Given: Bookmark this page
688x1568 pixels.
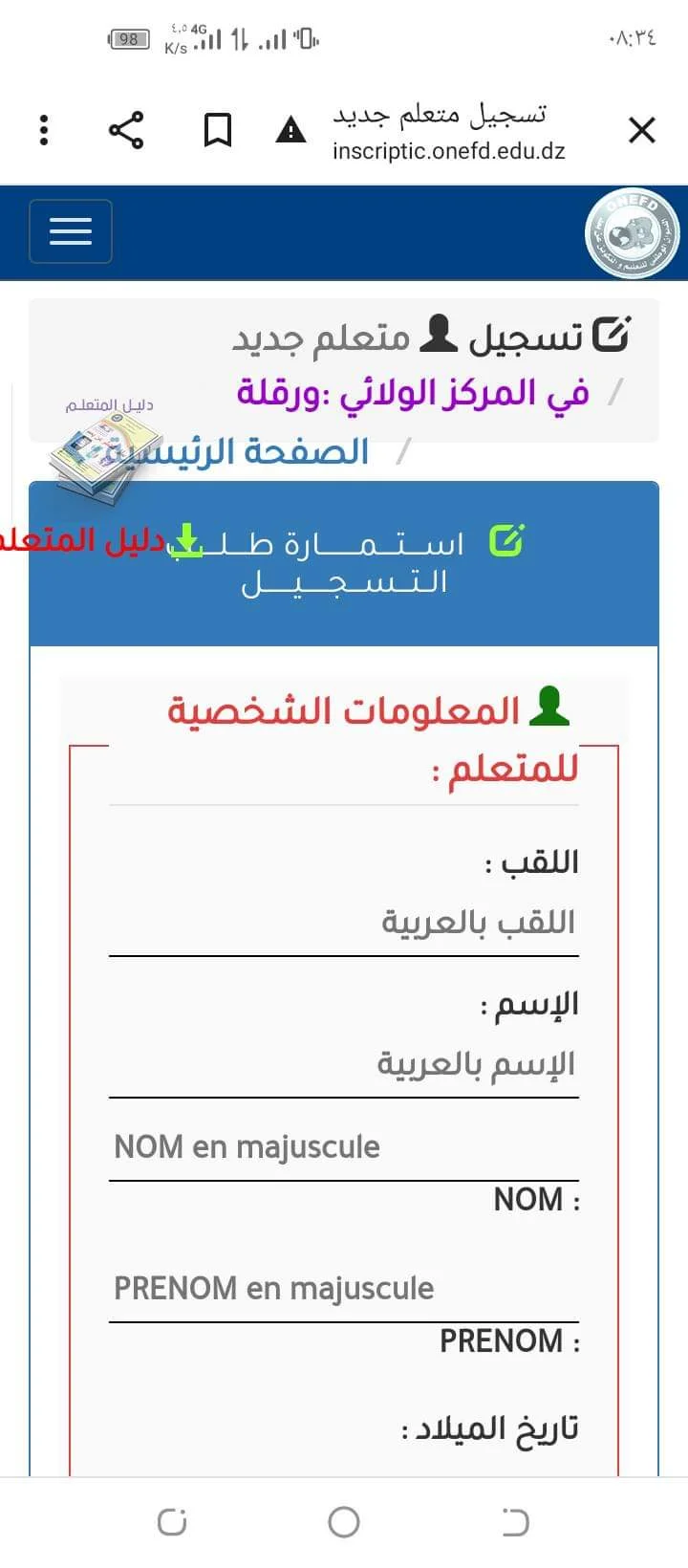Looking at the screenshot, I should [218, 130].
